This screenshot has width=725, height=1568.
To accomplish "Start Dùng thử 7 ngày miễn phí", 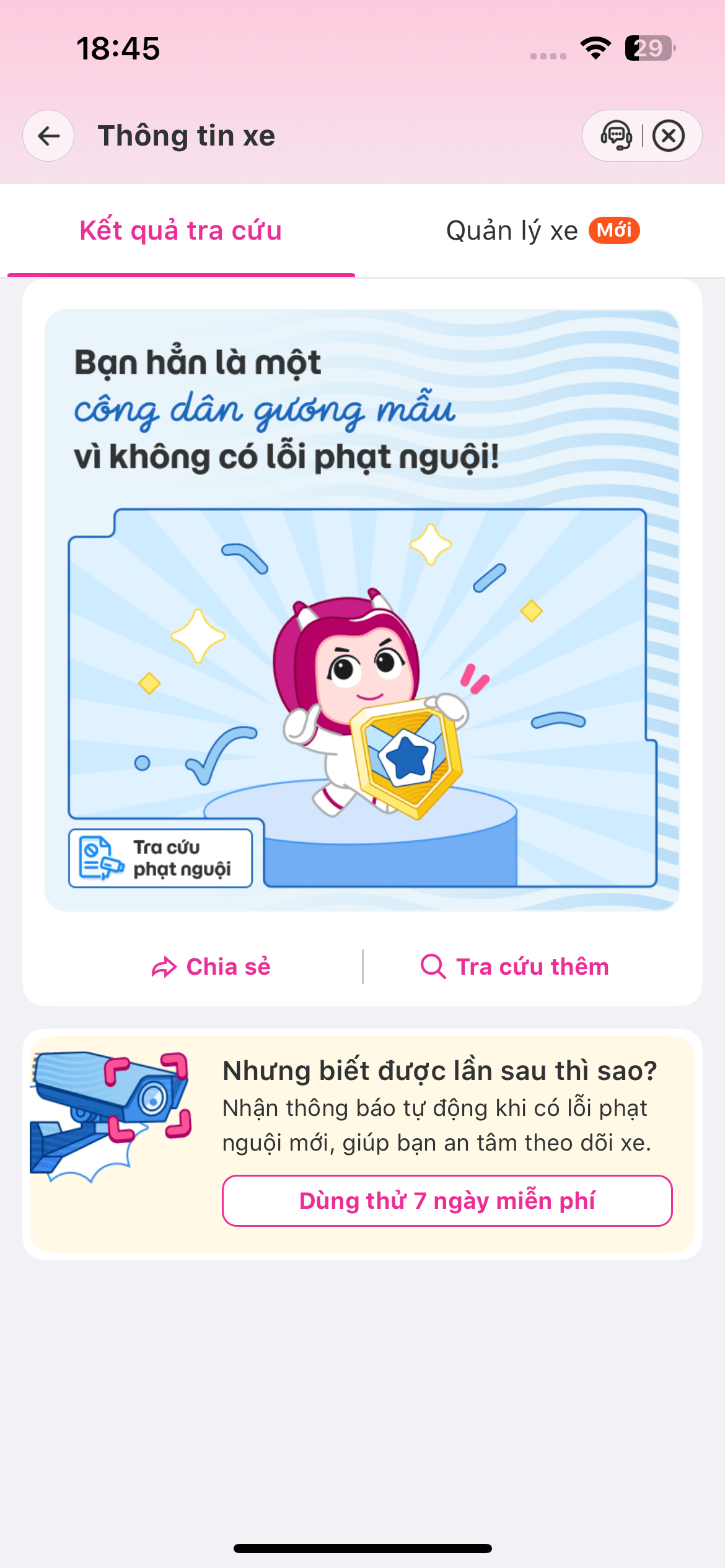I will (x=447, y=1201).
